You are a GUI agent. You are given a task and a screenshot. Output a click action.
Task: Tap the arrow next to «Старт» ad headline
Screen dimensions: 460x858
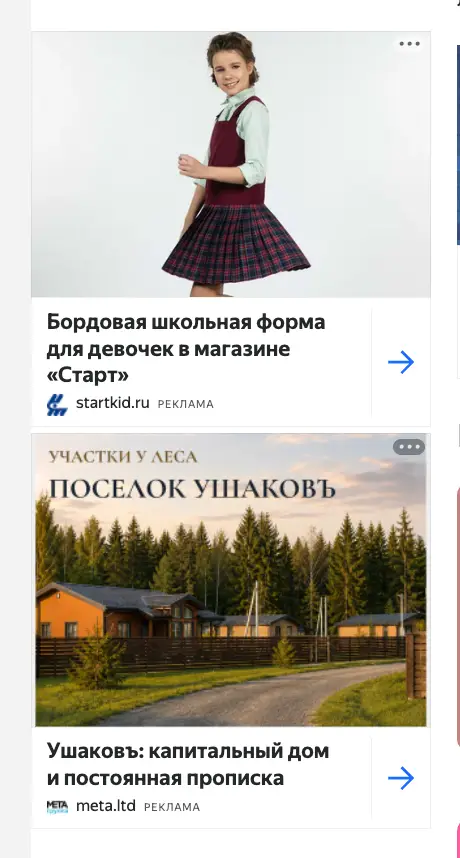(401, 362)
